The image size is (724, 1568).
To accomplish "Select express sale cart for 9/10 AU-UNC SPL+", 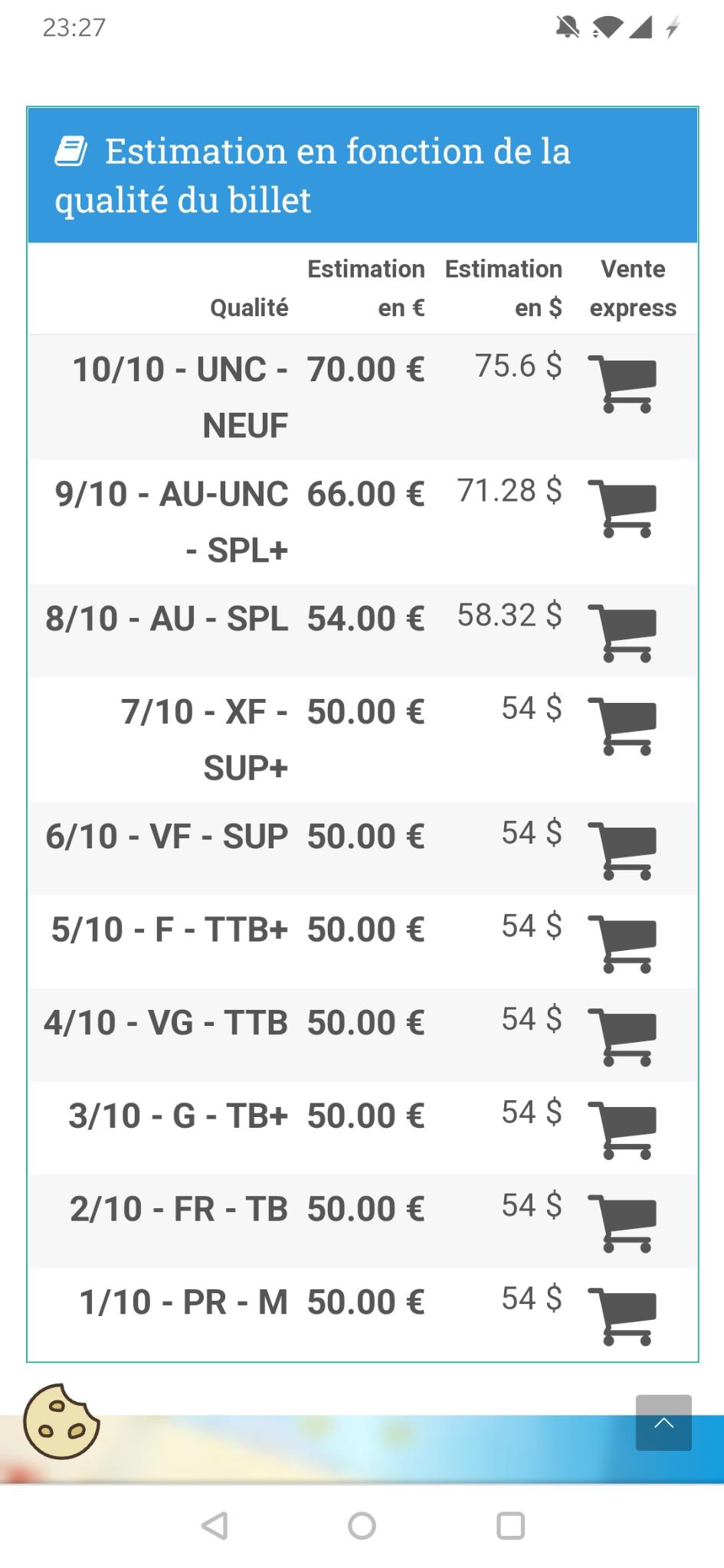I will [622, 509].
